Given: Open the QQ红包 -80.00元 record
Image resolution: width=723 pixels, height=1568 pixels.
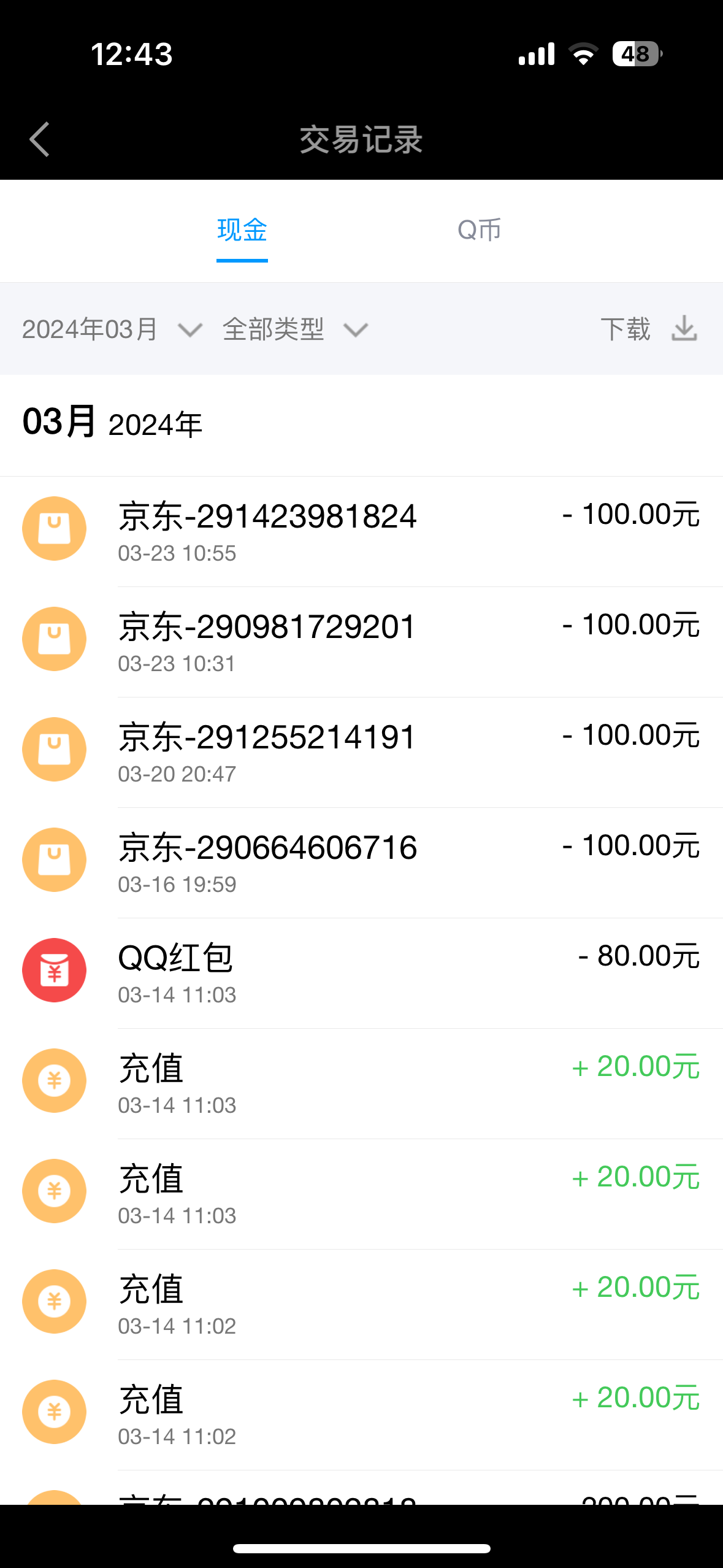Looking at the screenshot, I should [361, 972].
